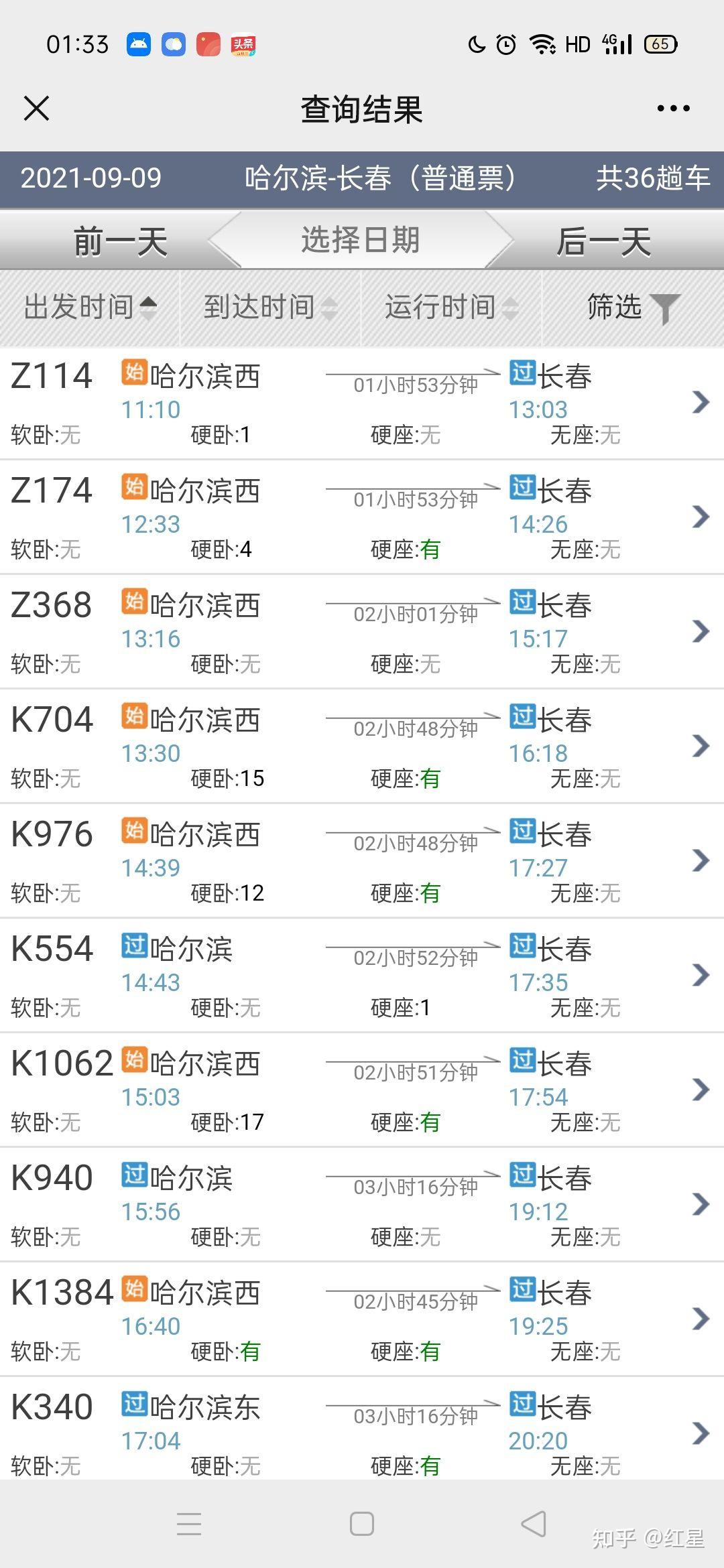Select train K340 from 哈尔滨东
Viewport: 724px width, 1568px height.
[x=362, y=1431]
